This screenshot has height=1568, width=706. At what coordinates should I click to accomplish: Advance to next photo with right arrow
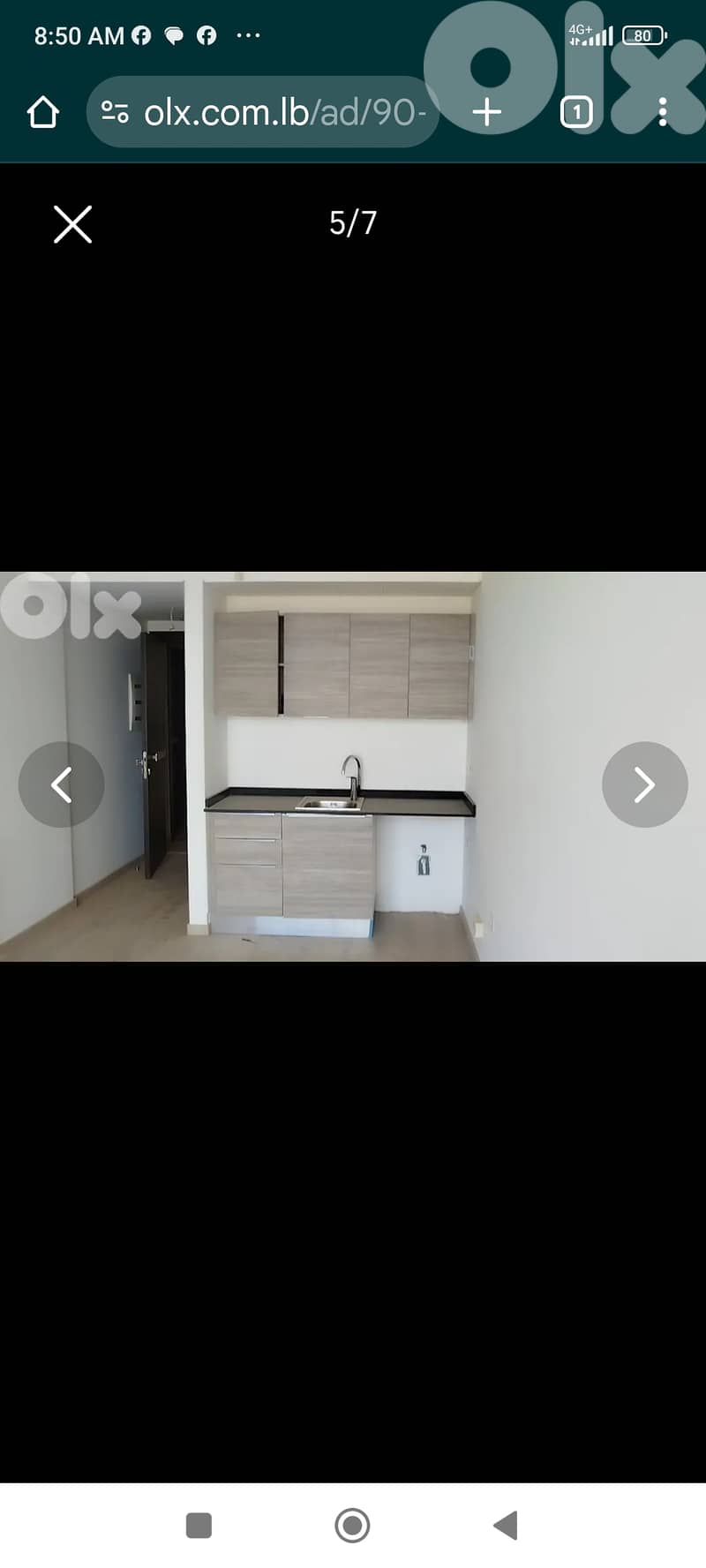point(644,784)
